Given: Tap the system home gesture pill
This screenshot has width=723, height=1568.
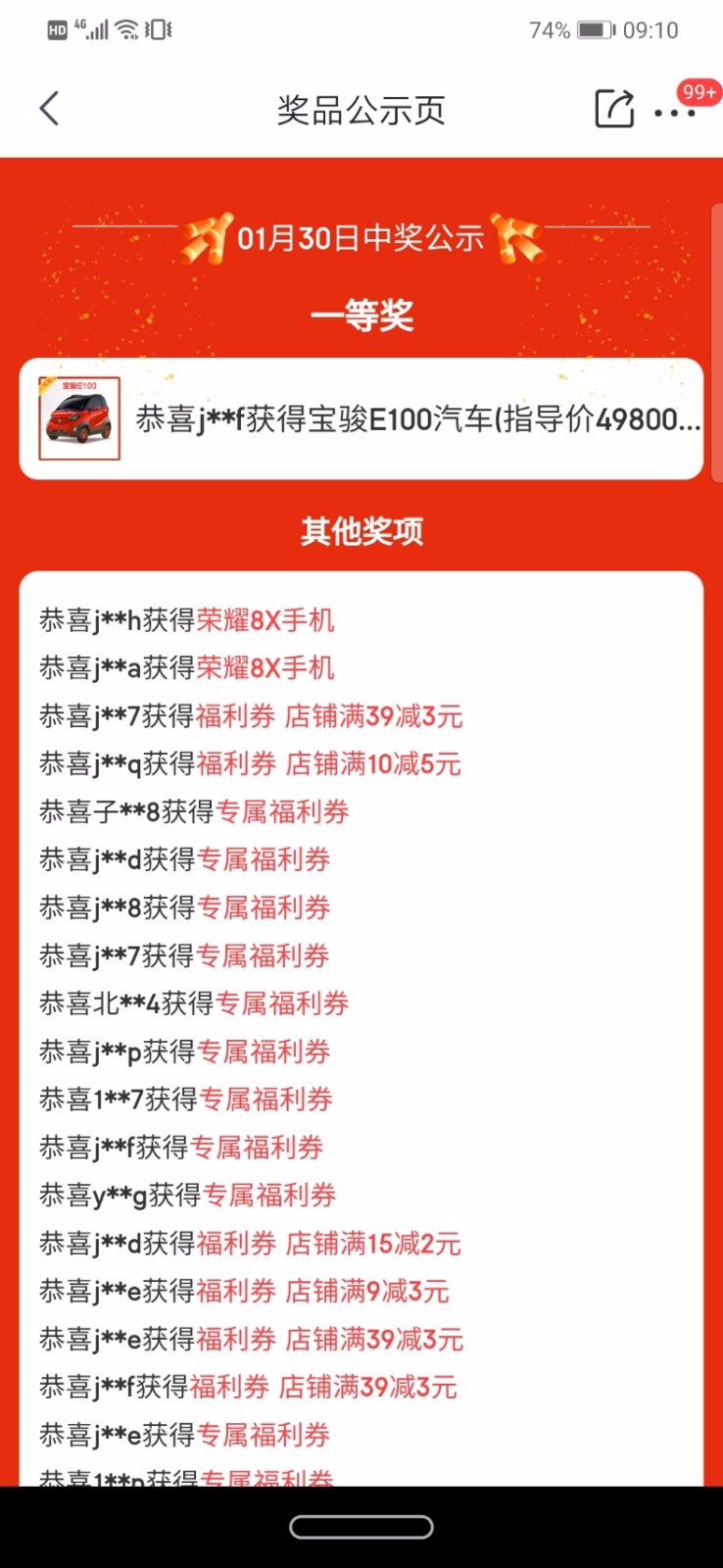Looking at the screenshot, I should [361, 1527].
